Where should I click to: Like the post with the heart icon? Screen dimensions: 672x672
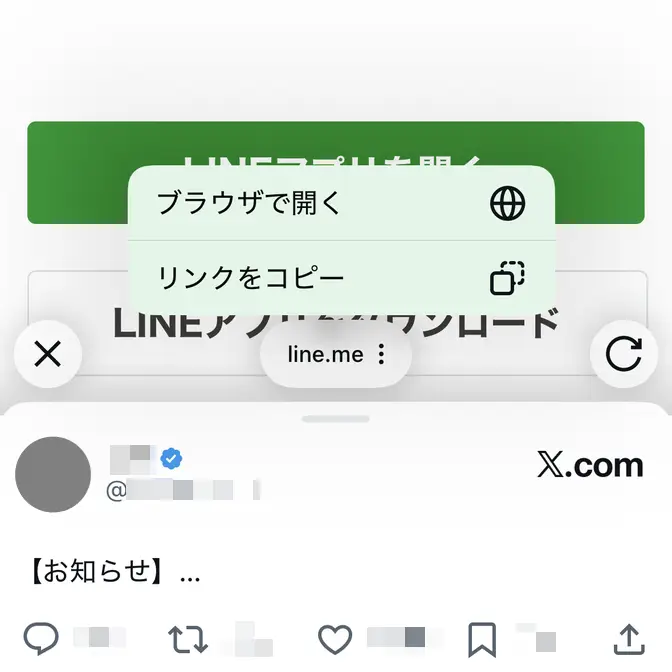335,638
